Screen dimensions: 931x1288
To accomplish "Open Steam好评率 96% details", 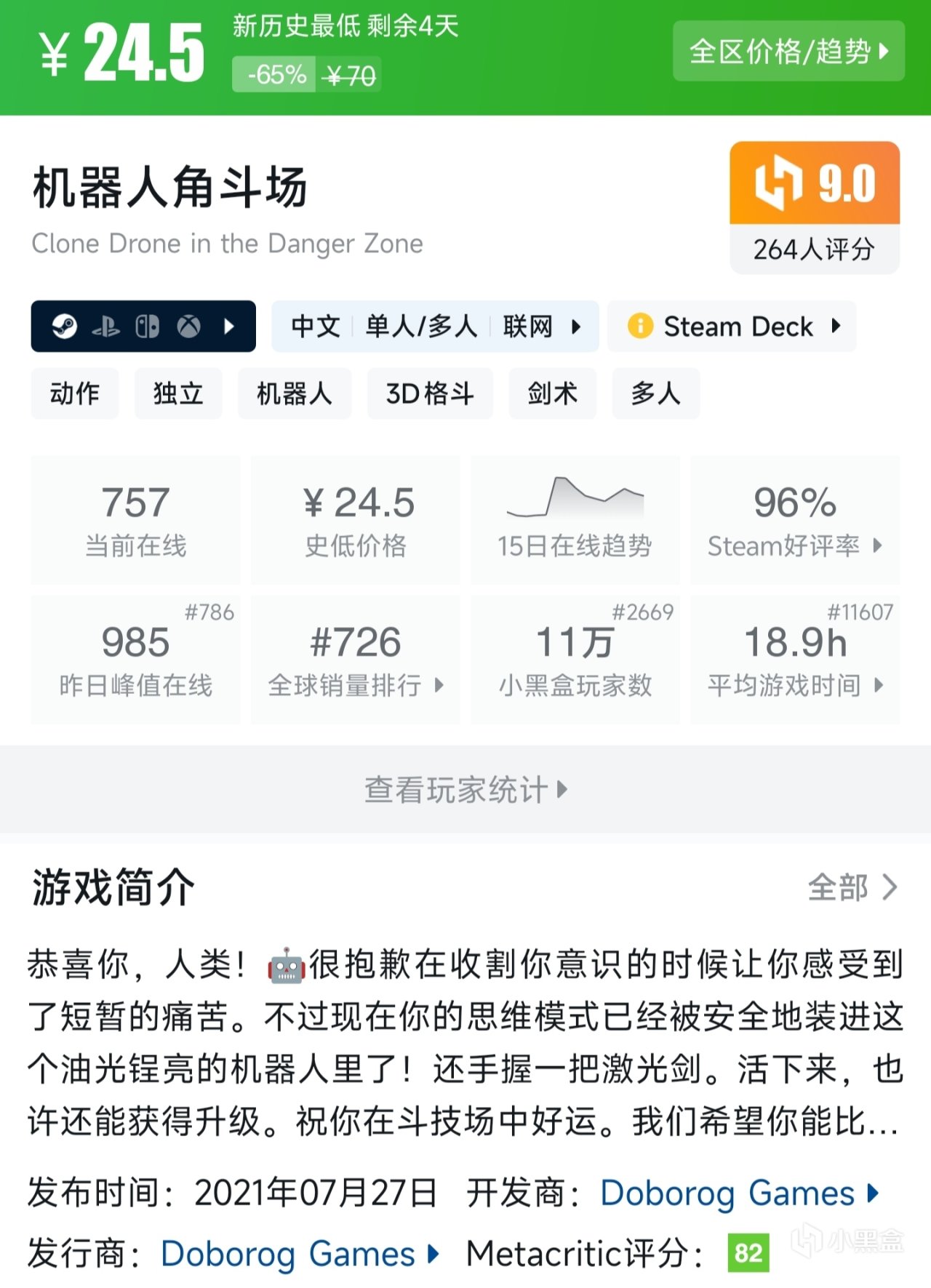I will pos(795,520).
